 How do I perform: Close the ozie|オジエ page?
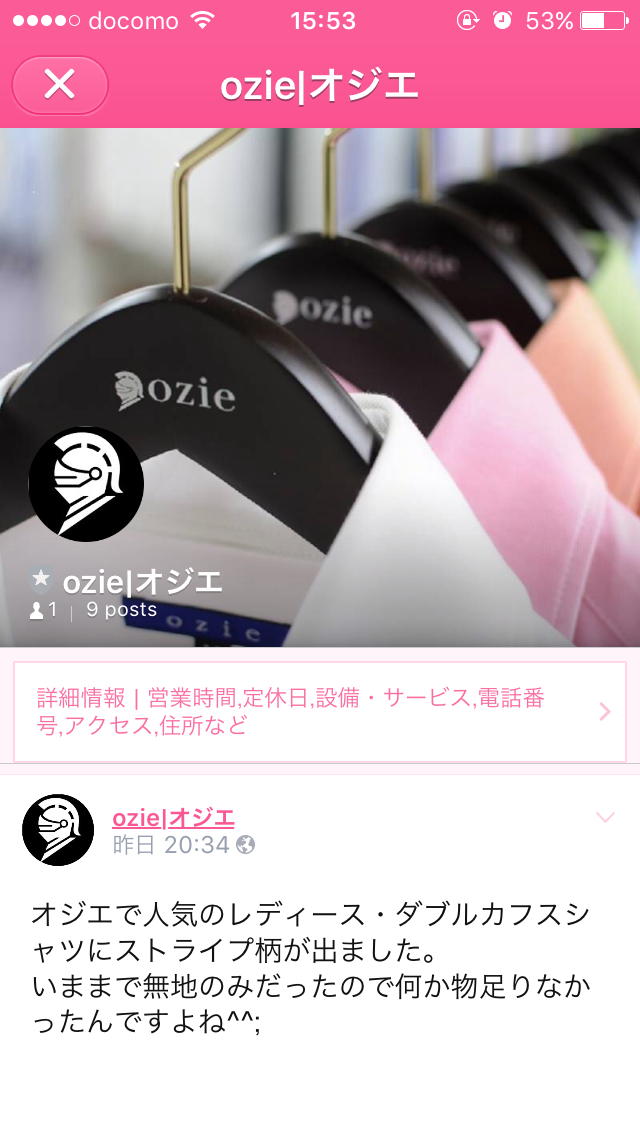(x=60, y=85)
